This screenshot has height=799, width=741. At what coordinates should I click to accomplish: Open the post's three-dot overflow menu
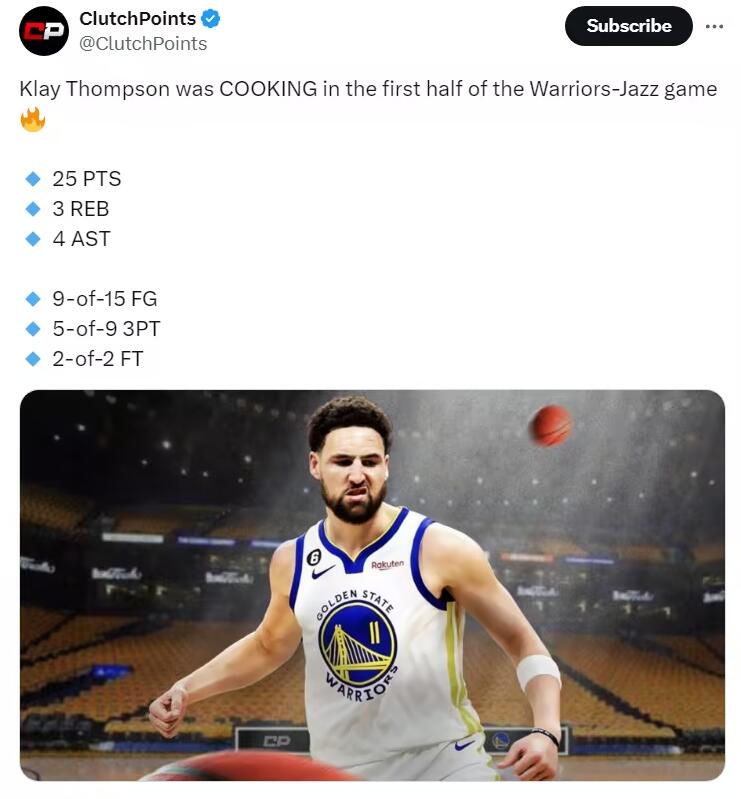(x=714, y=26)
